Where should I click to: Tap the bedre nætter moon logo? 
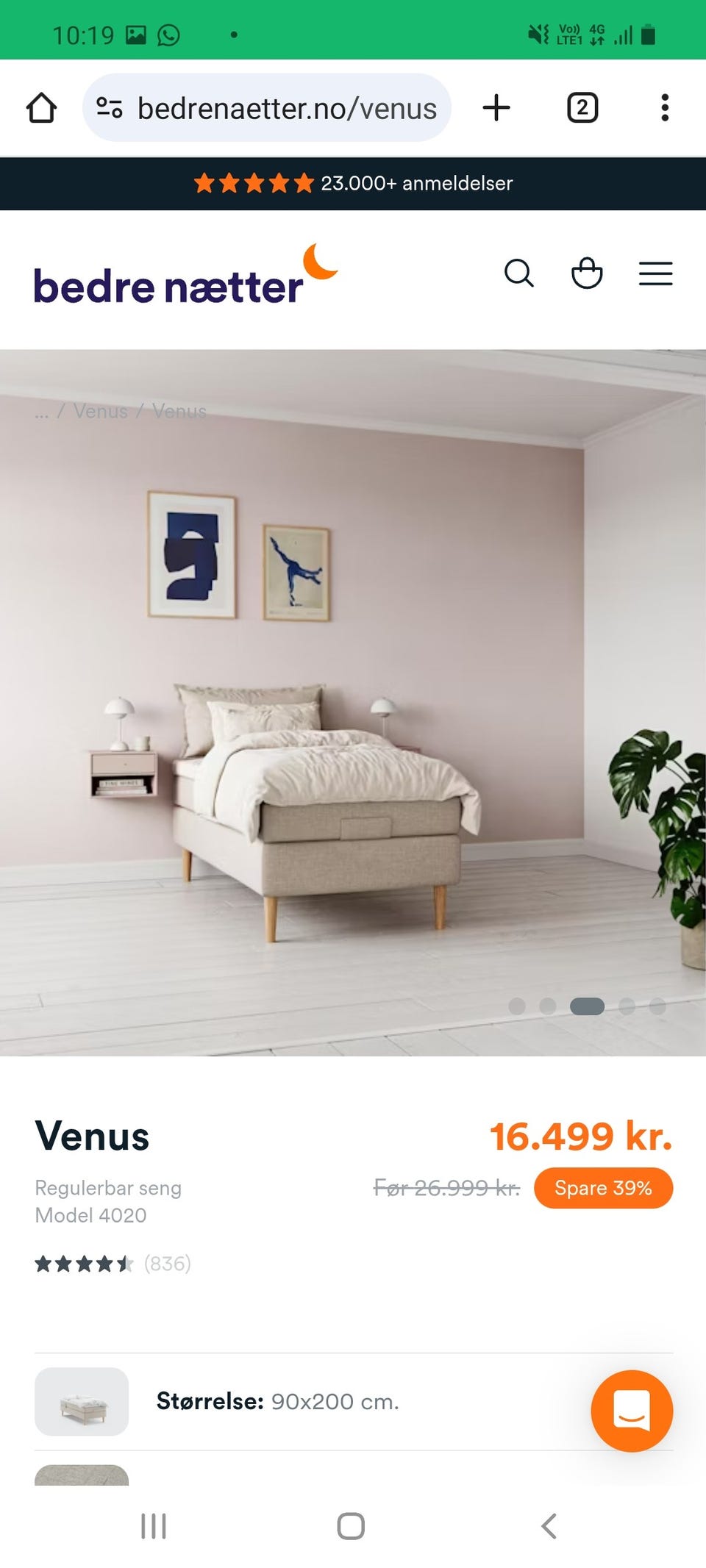click(x=318, y=262)
